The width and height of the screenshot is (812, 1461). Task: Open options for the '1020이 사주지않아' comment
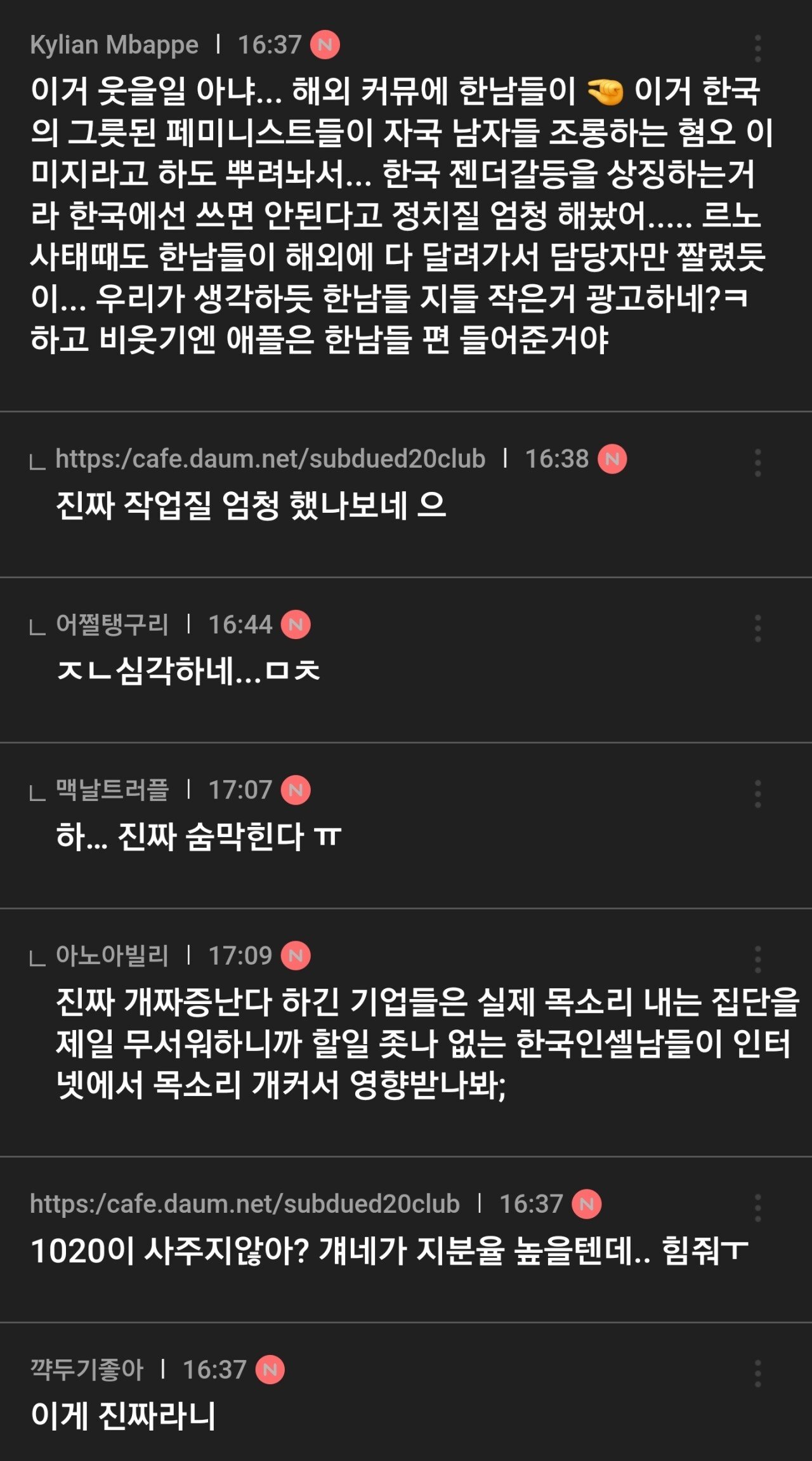pos(757,1208)
